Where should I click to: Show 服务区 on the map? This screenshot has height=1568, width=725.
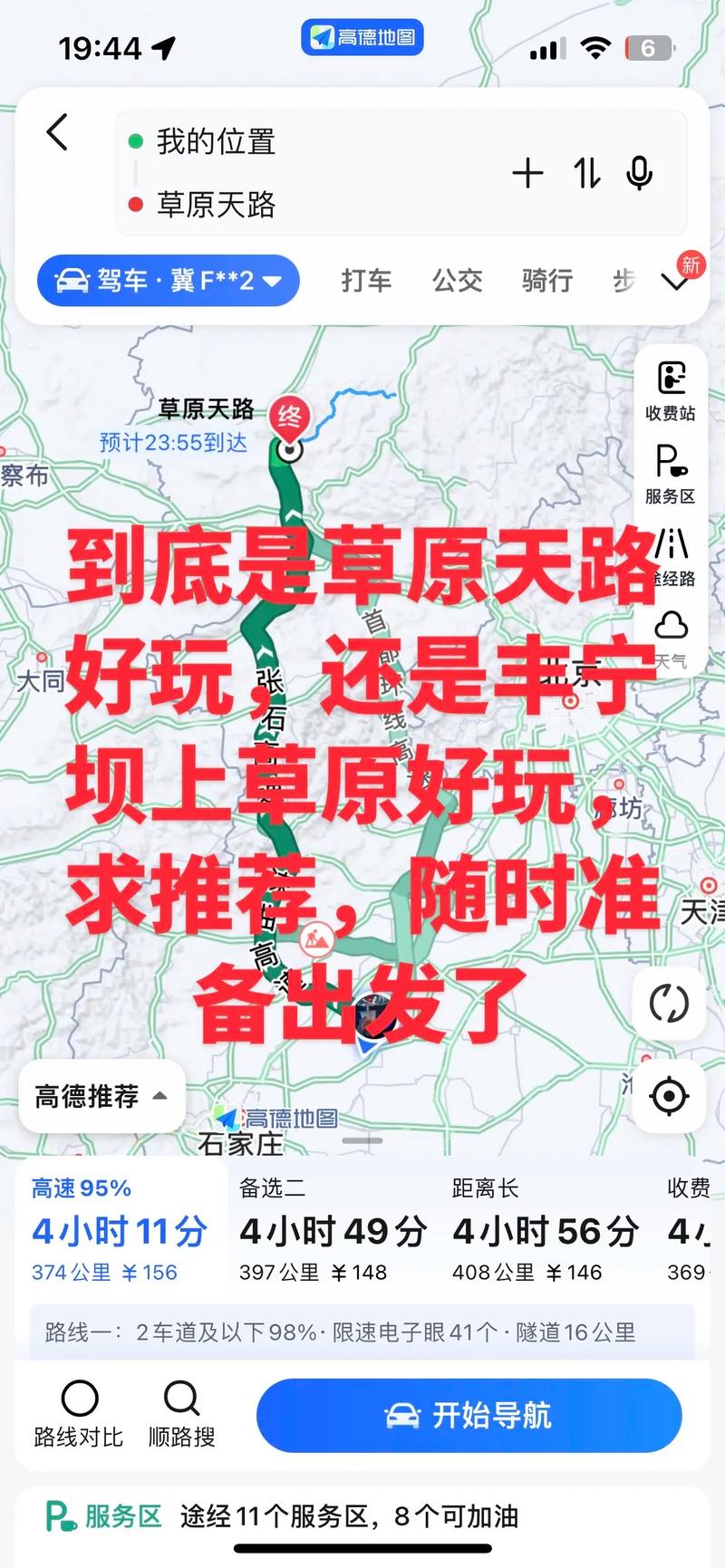pyautogui.click(x=671, y=474)
